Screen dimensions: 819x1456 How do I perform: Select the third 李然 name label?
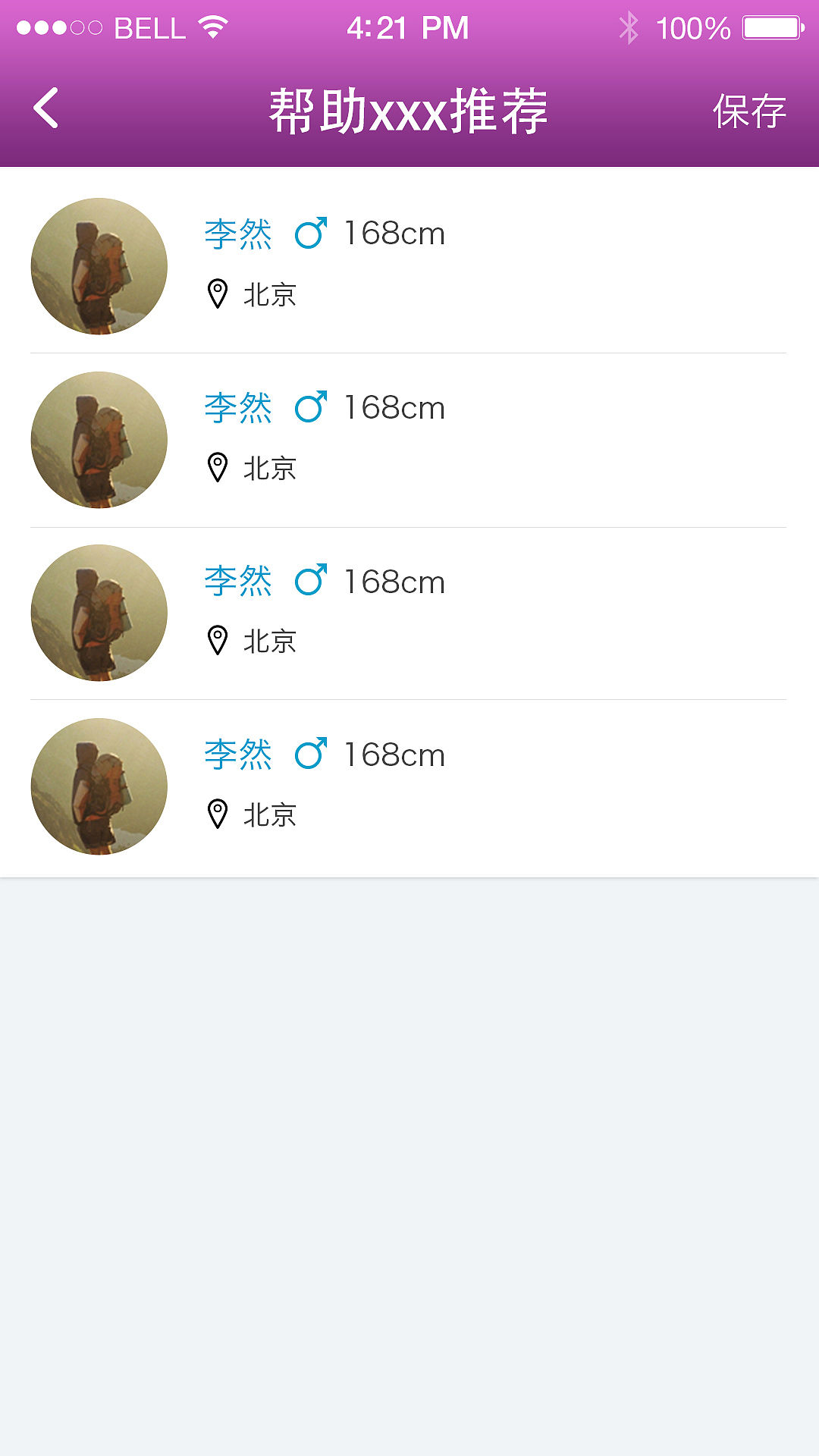click(237, 582)
